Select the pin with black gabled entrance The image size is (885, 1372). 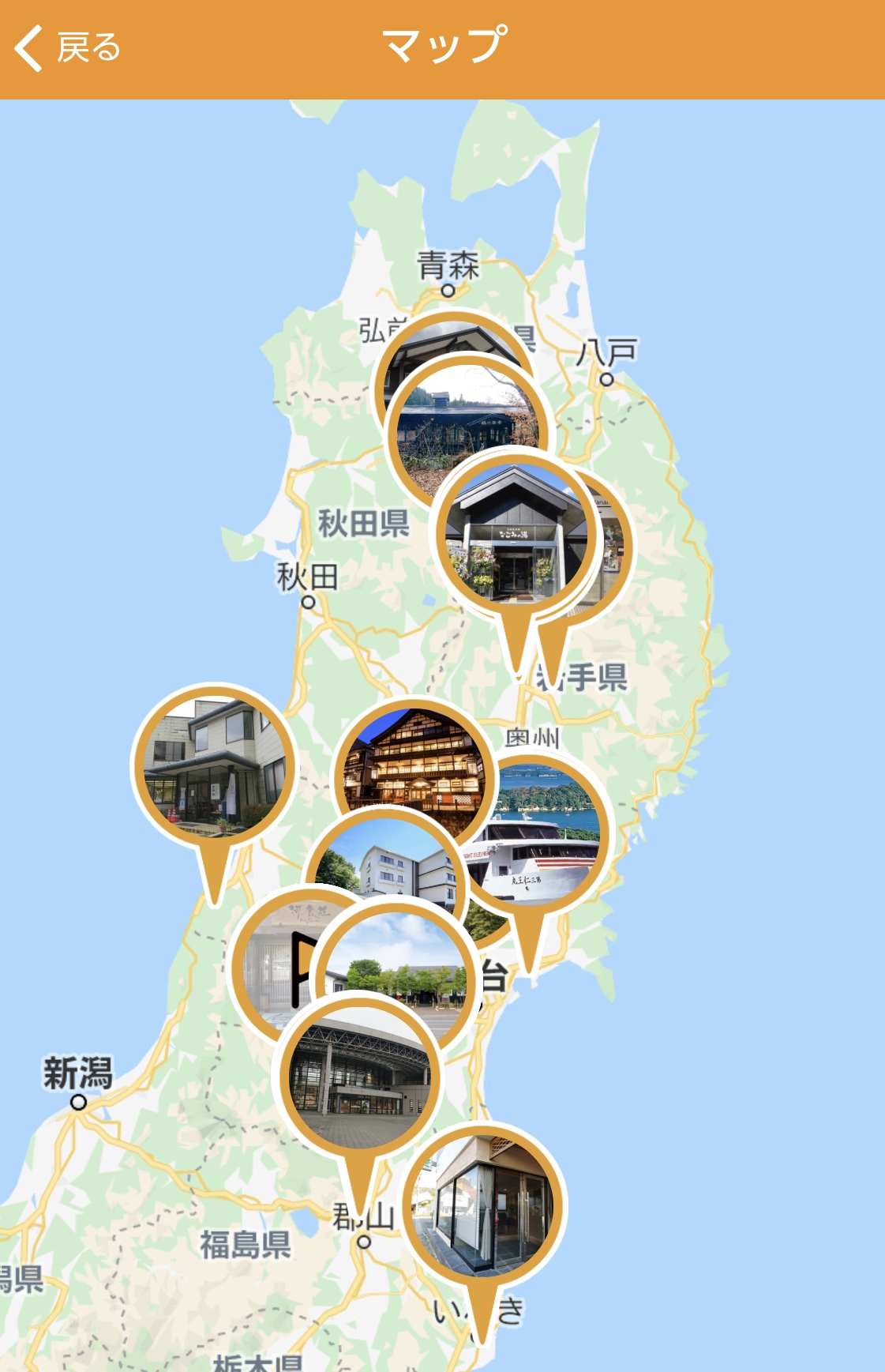click(513, 533)
